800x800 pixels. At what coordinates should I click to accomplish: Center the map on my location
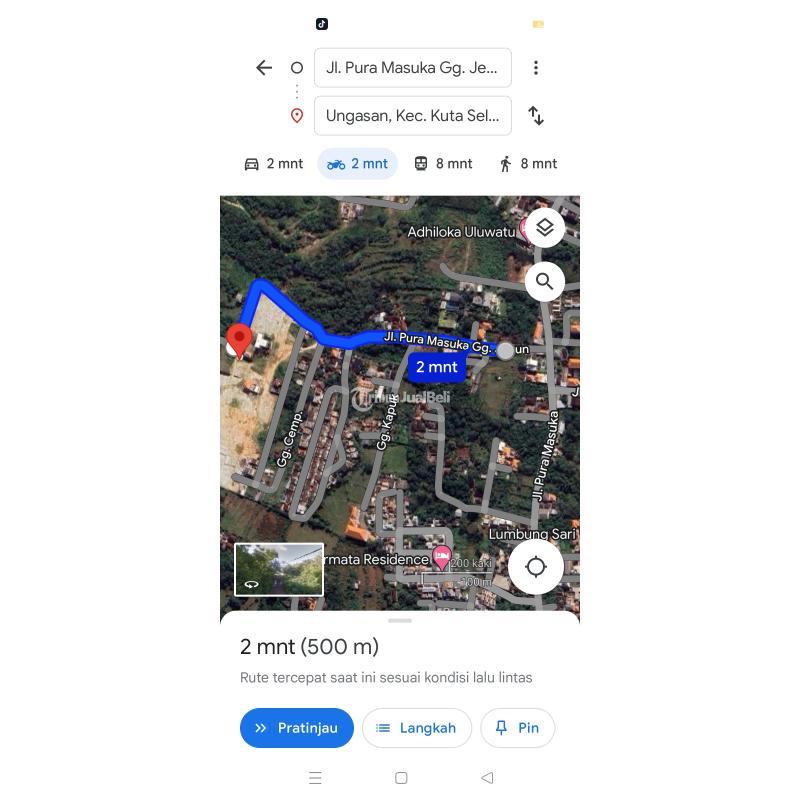coord(536,567)
